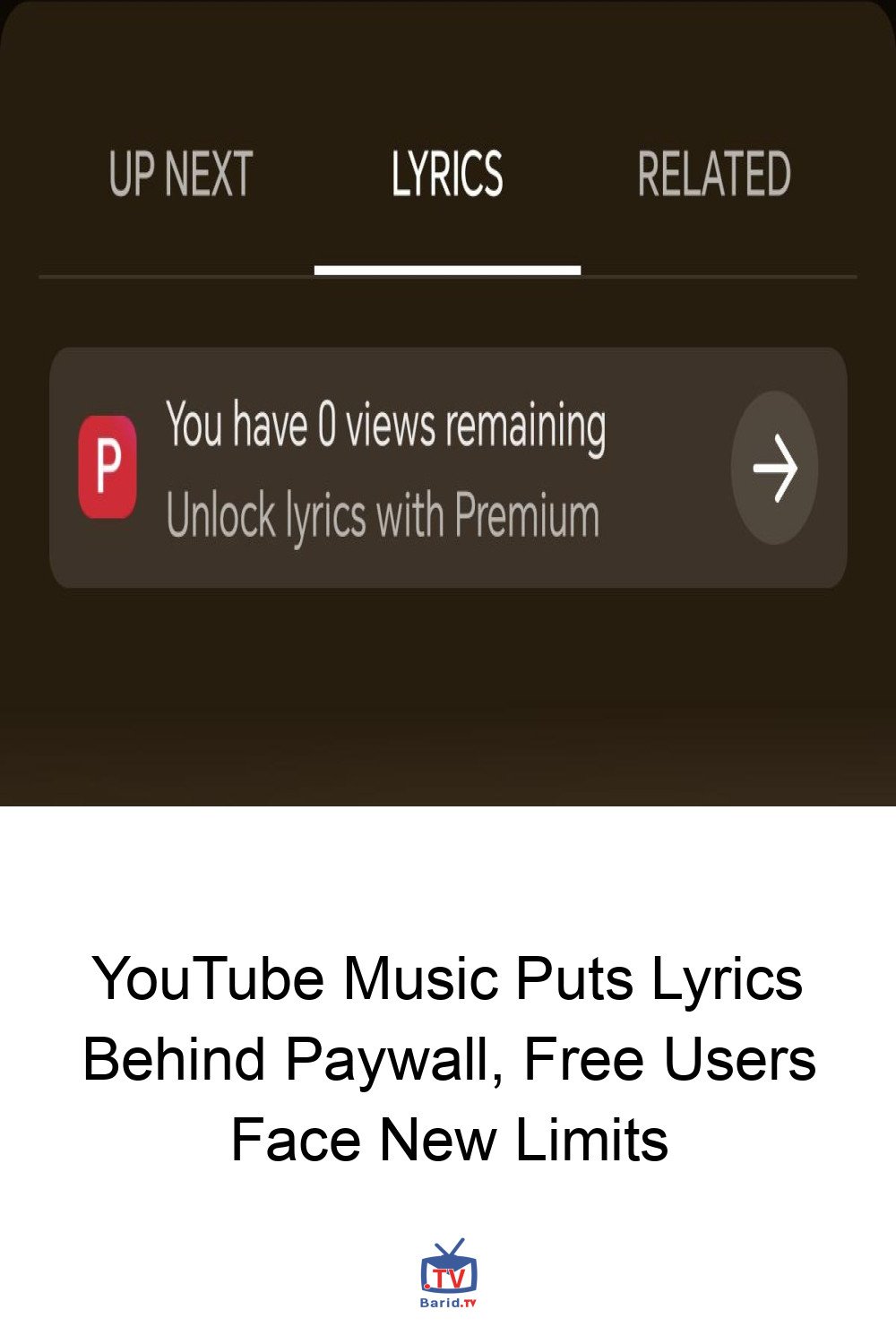Click the red Premium badge icon
This screenshot has height=1344, width=896.
108,466
